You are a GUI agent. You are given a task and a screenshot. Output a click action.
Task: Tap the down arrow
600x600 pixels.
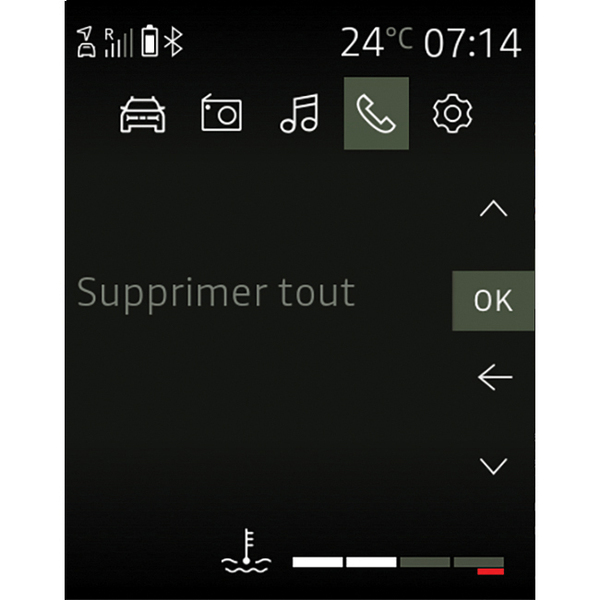(x=494, y=465)
